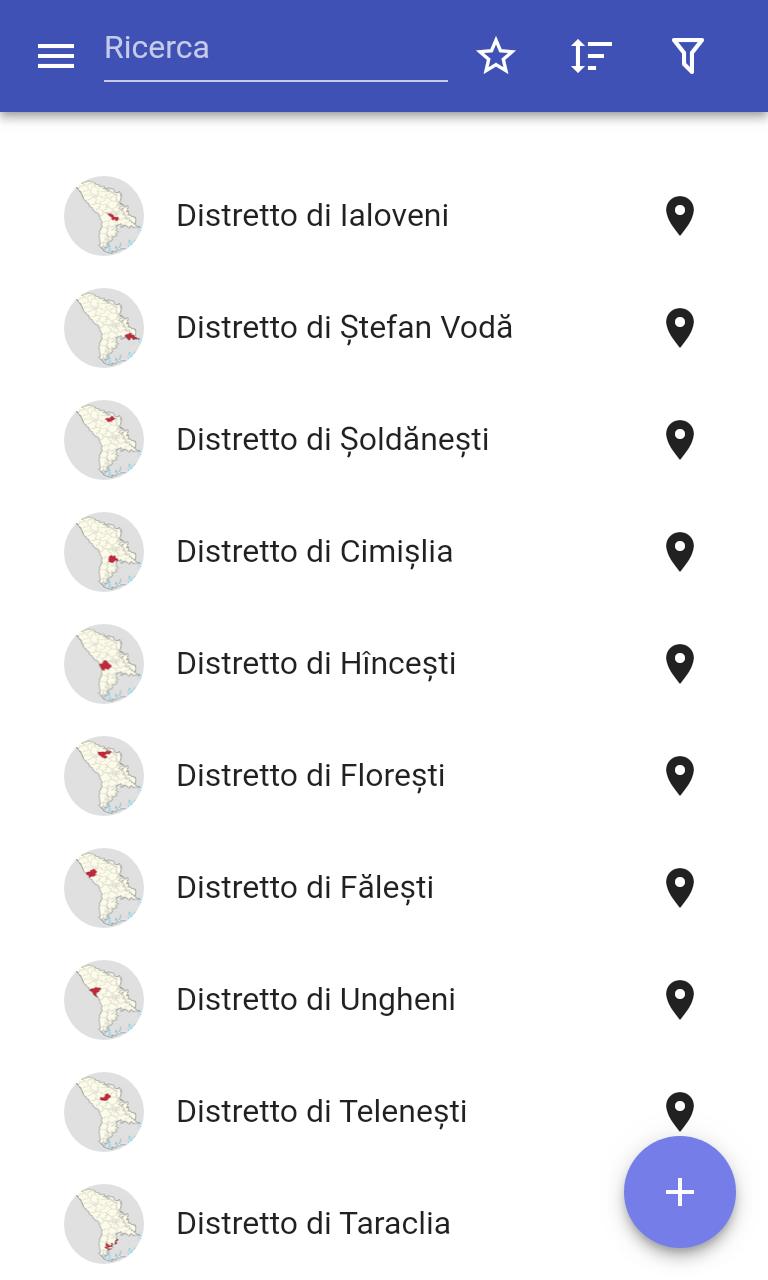Viewport: 768px width, 1280px height.
Task: Open the hamburger drawer menu
Action: point(56,56)
